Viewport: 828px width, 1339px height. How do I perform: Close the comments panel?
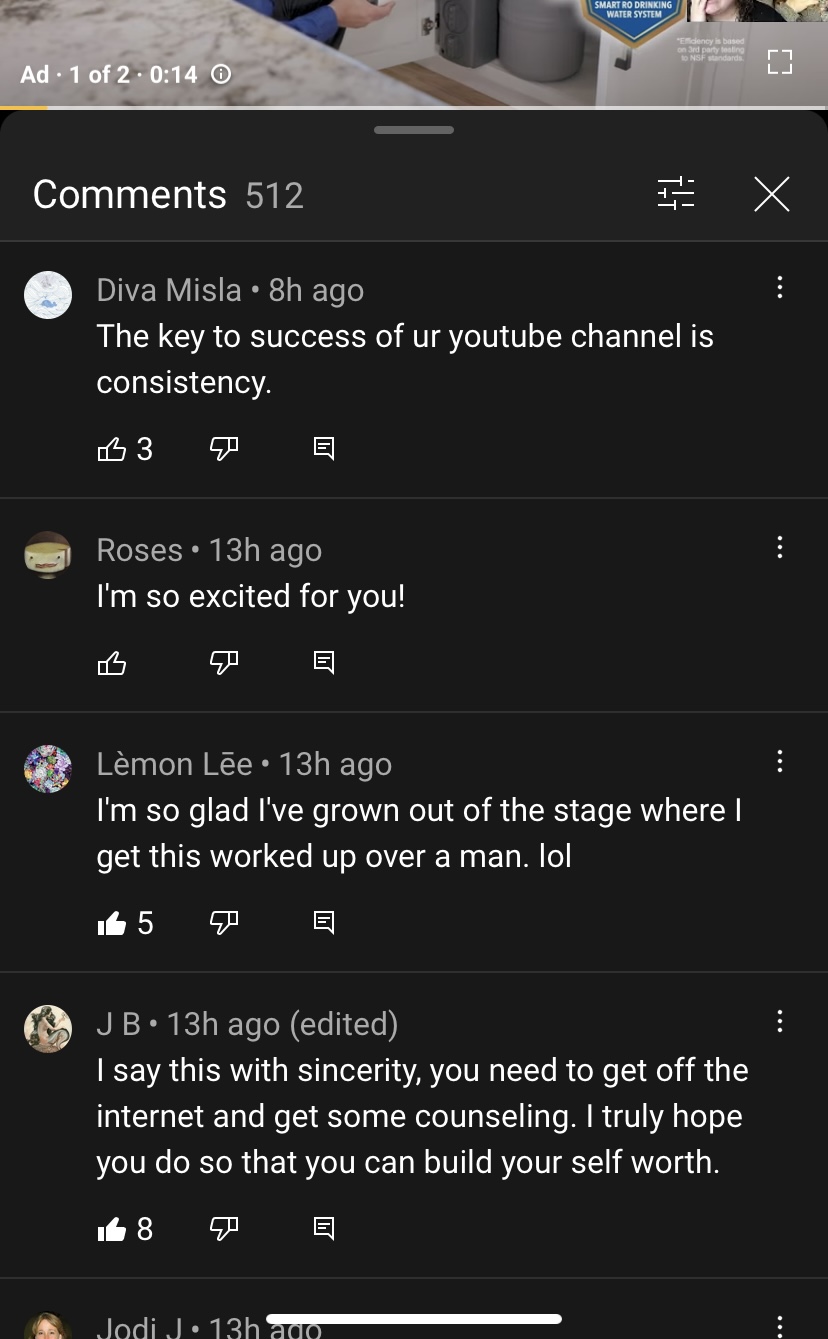pyautogui.click(x=771, y=194)
